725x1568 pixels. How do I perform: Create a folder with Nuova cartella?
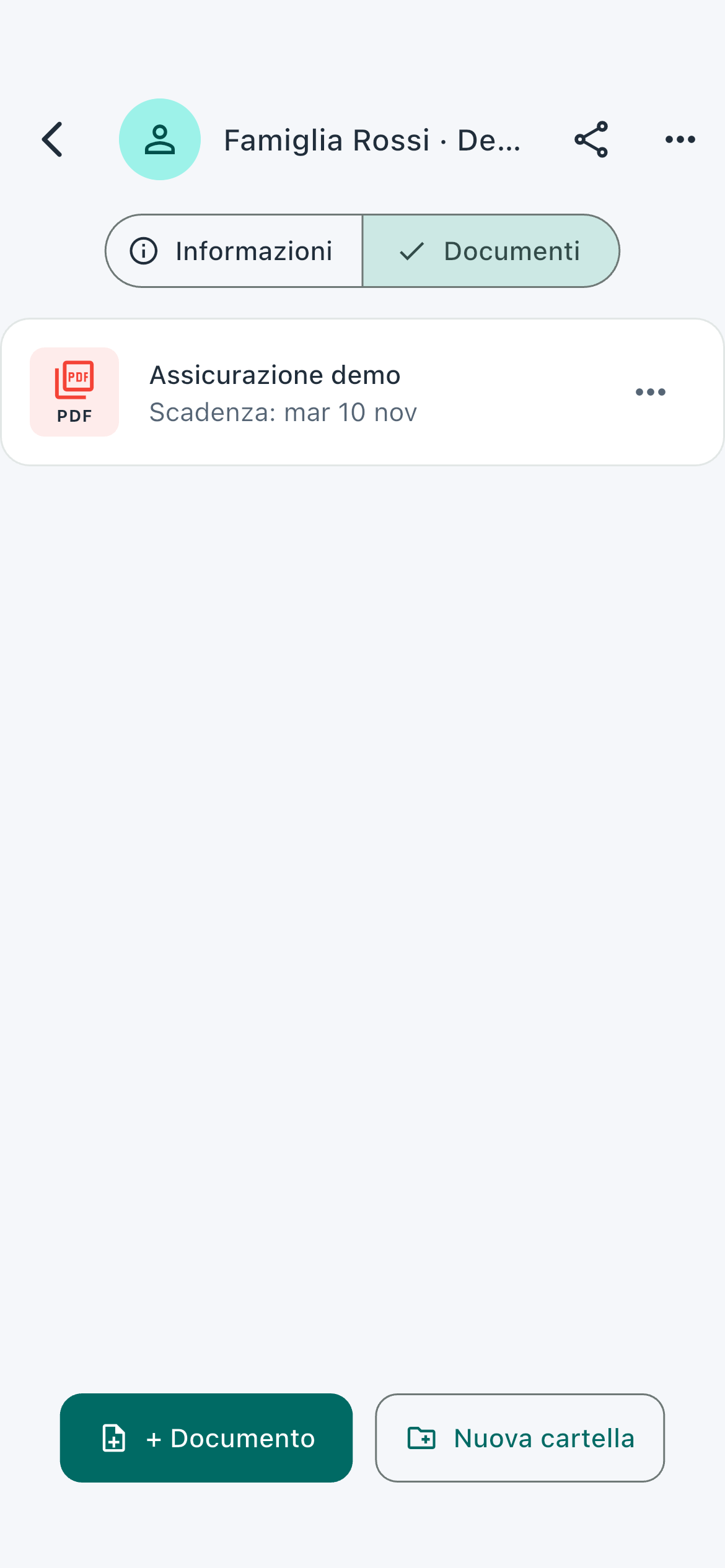pyautogui.click(x=520, y=1437)
